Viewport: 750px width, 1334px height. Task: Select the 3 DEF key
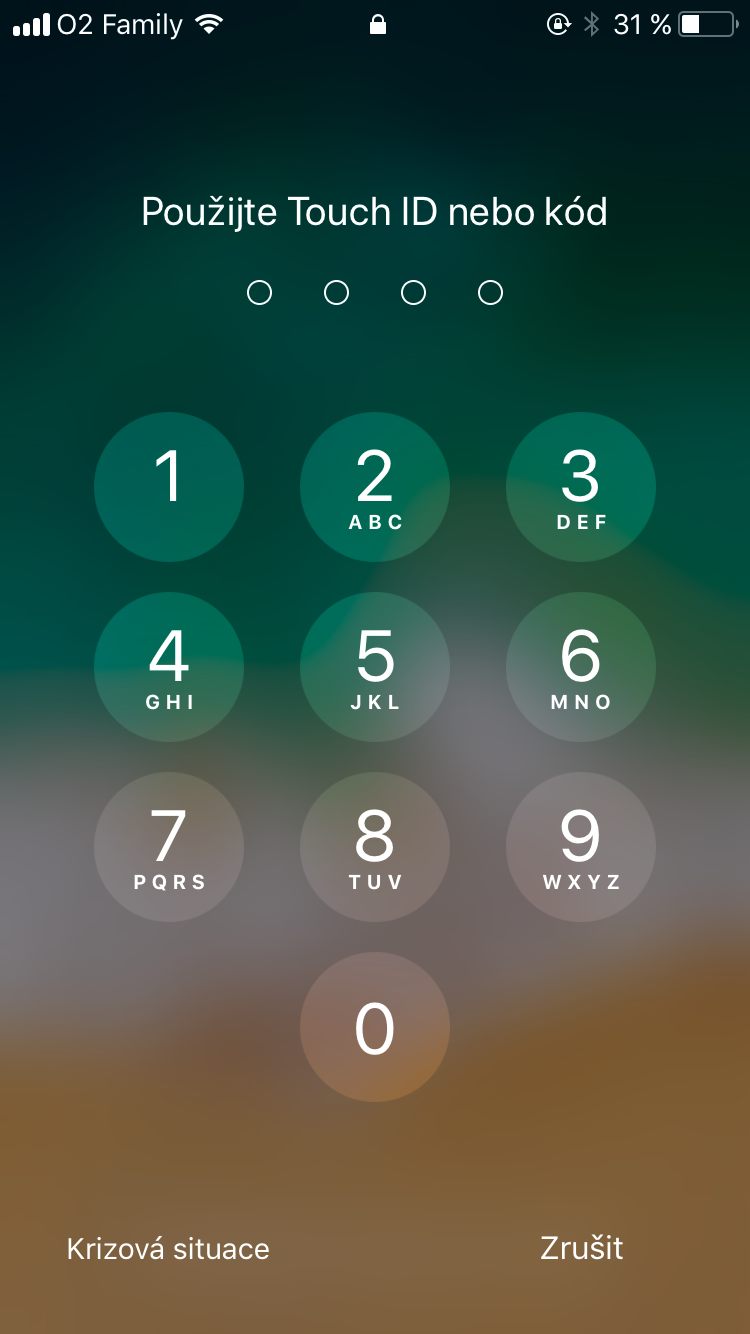581,487
